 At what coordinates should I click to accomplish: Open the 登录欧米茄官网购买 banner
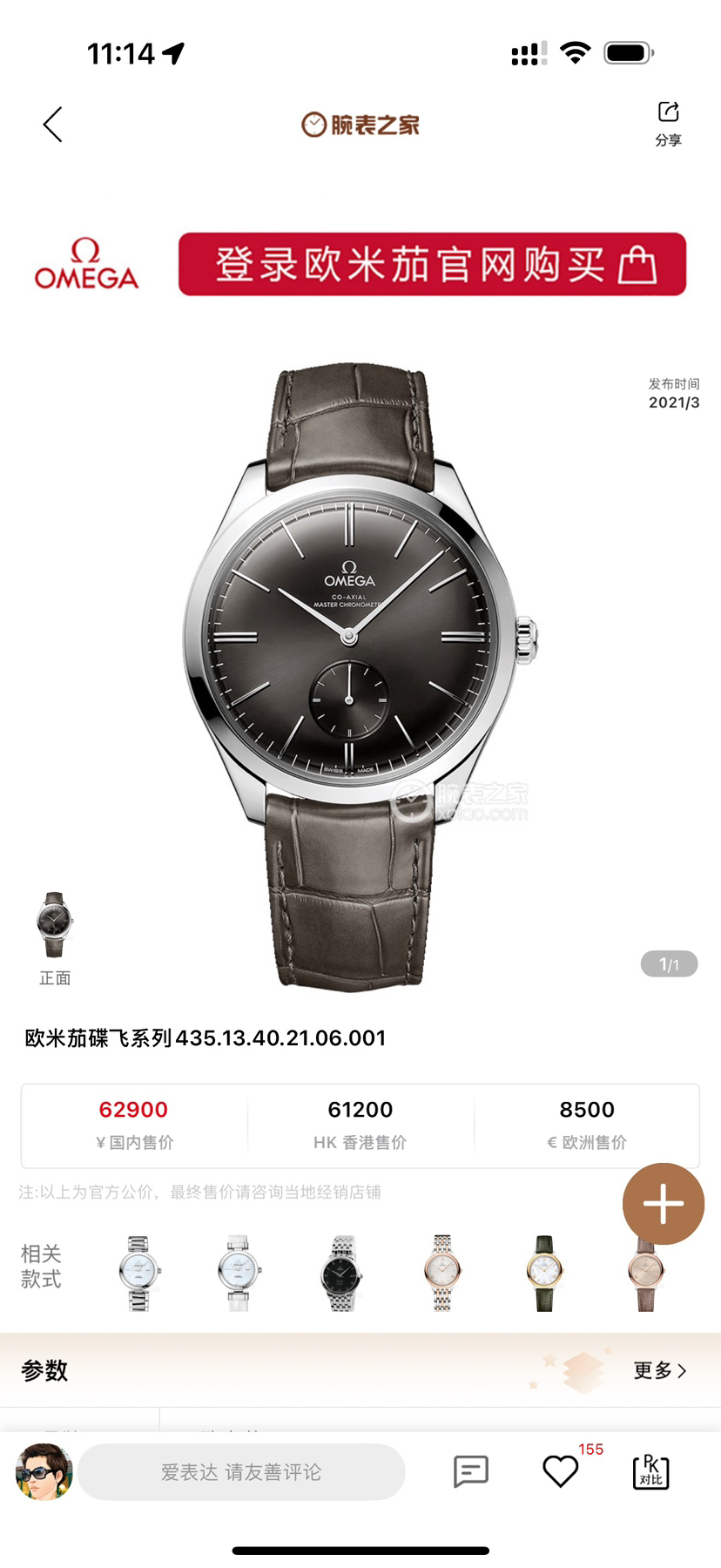[432, 264]
